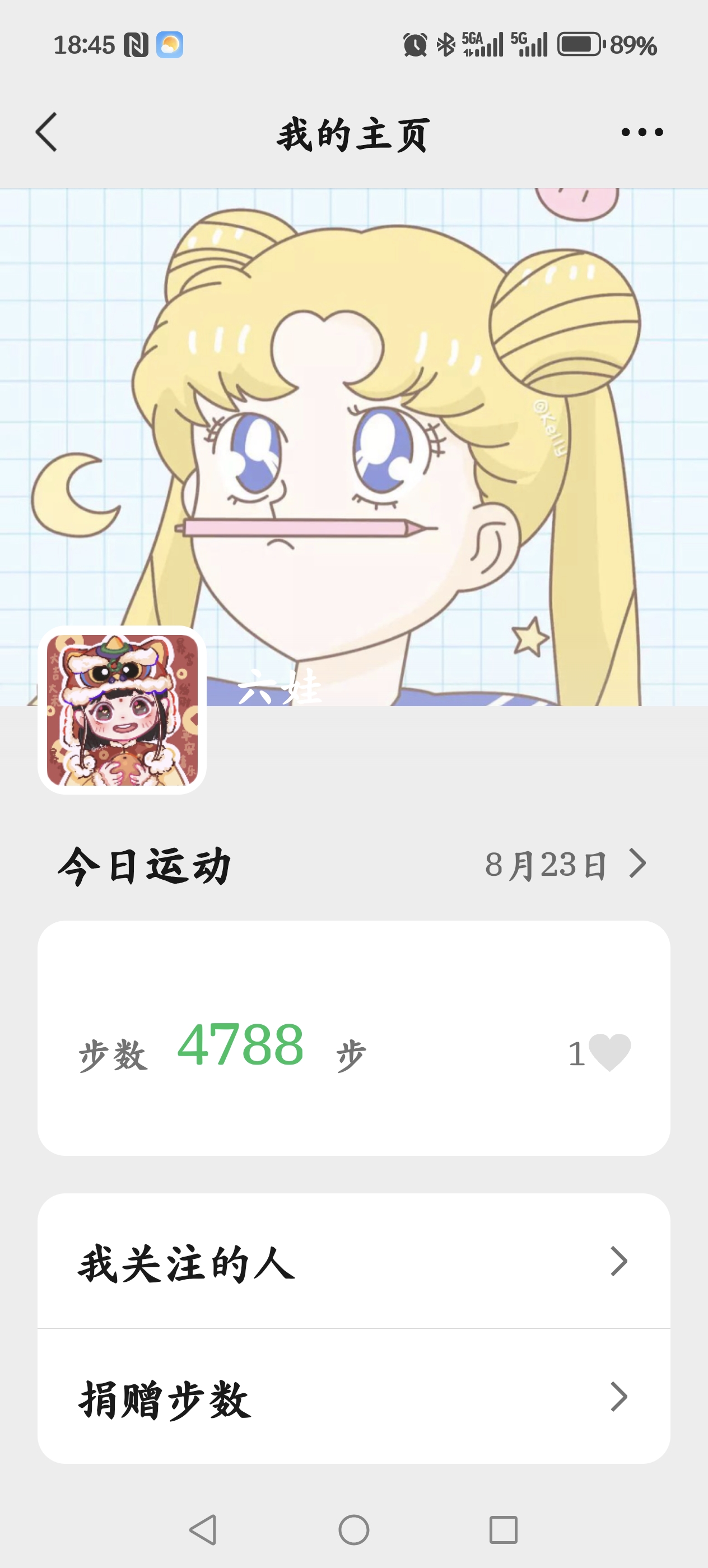Open the three-dot overflow menu
Screen dimensions: 708x1568
coord(642,132)
